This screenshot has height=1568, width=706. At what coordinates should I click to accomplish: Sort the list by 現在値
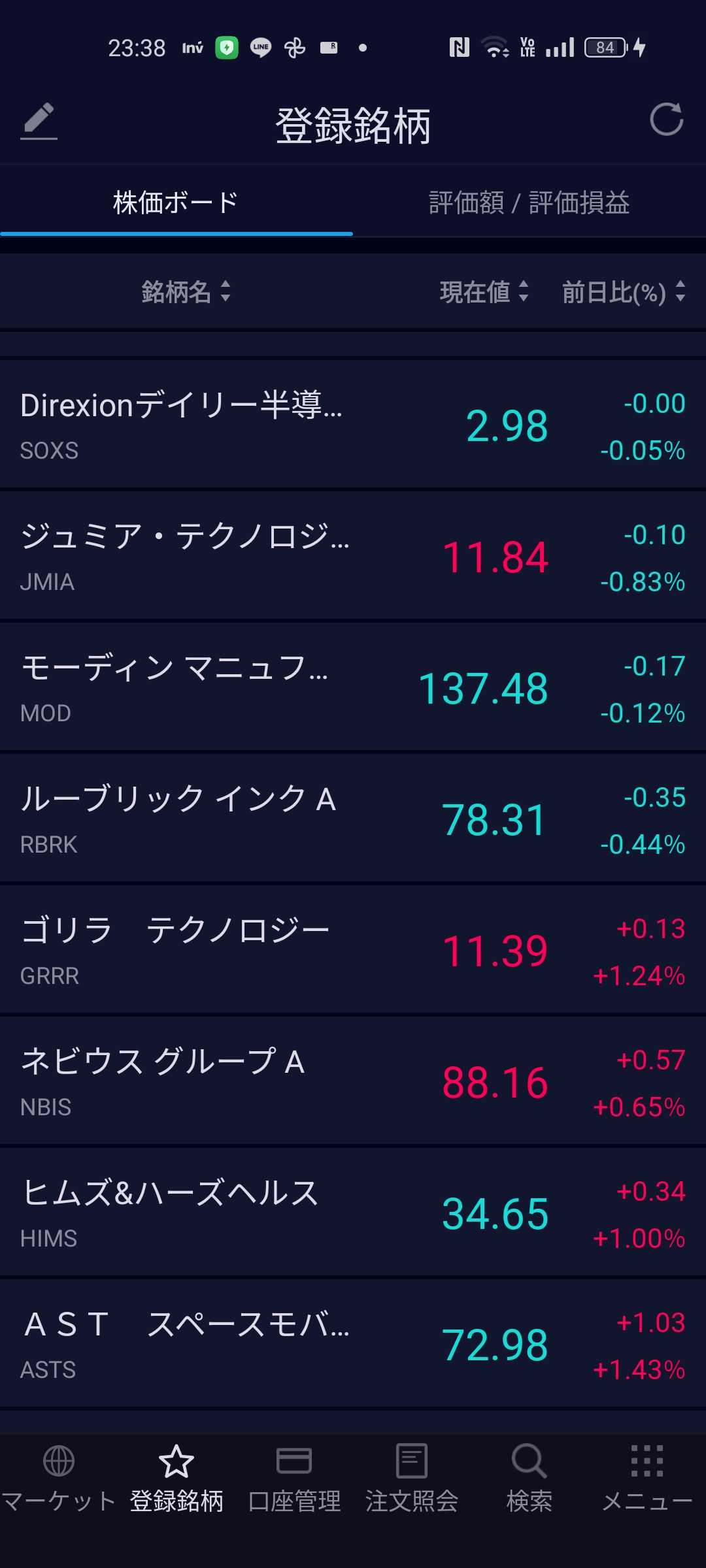pyautogui.click(x=484, y=291)
